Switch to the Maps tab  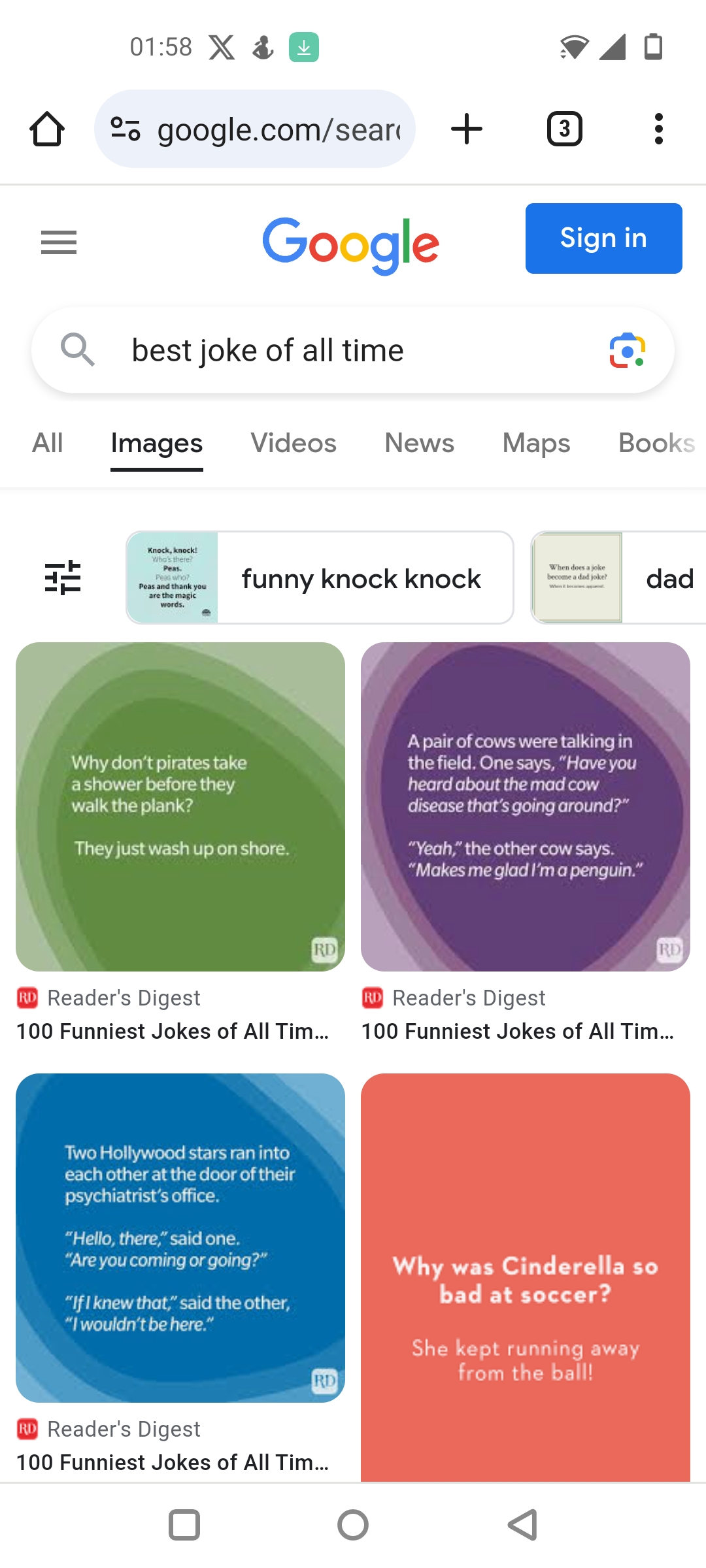pyautogui.click(x=536, y=444)
